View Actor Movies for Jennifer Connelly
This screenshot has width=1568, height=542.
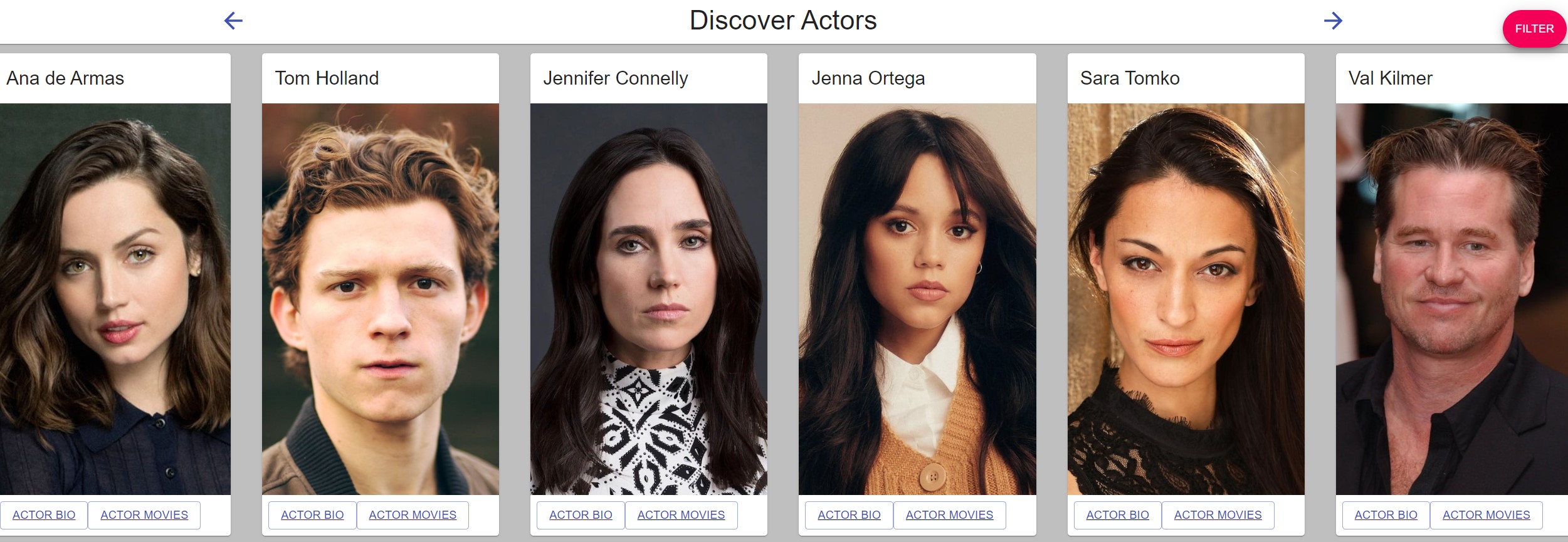click(681, 515)
